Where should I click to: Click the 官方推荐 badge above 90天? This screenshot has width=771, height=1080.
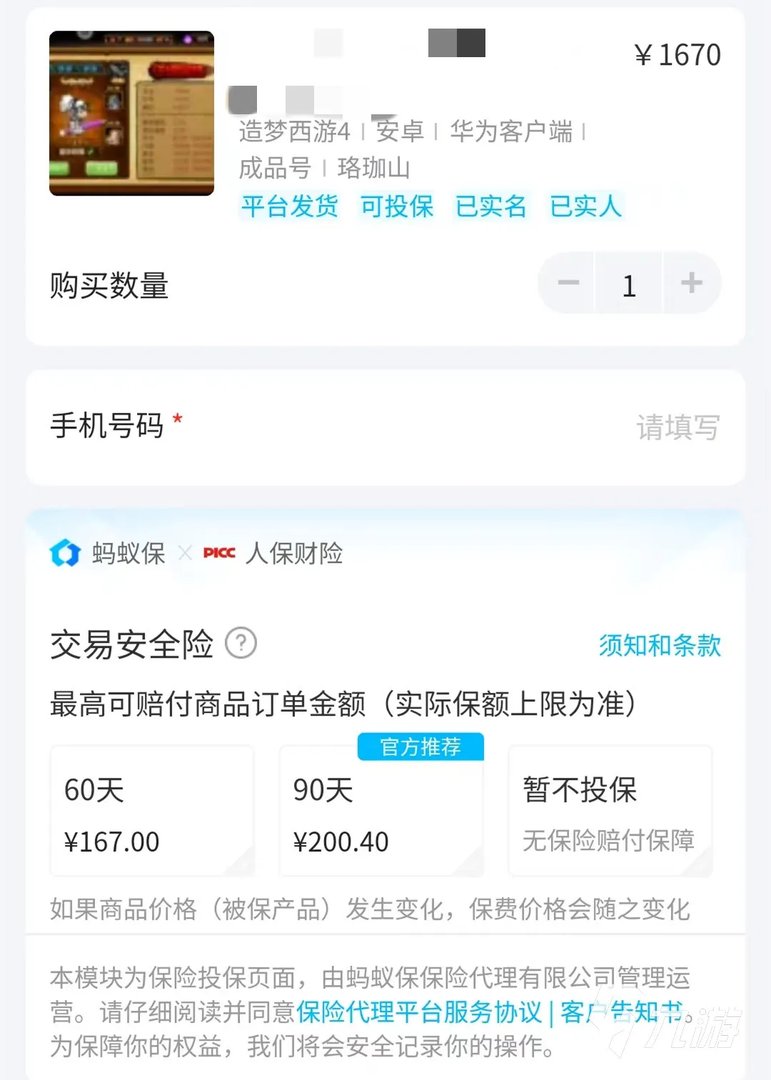pyautogui.click(x=420, y=746)
